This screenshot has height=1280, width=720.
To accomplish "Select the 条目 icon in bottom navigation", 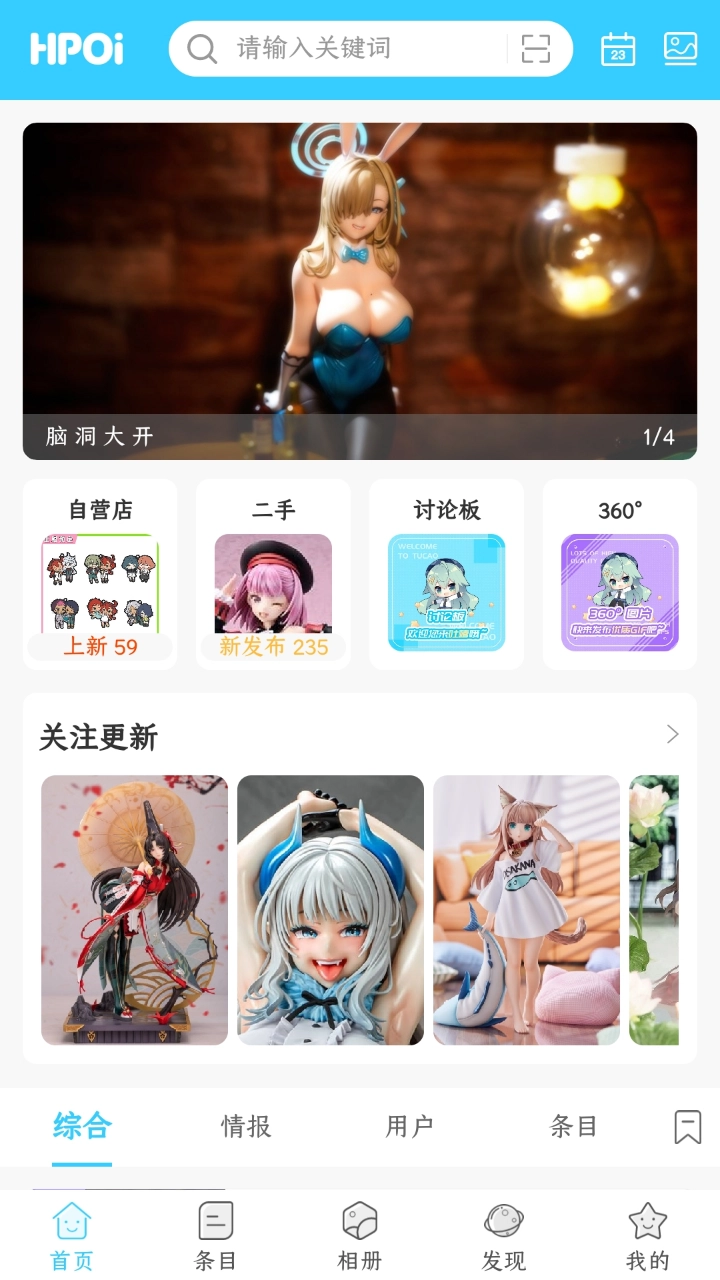I will click(x=214, y=1220).
